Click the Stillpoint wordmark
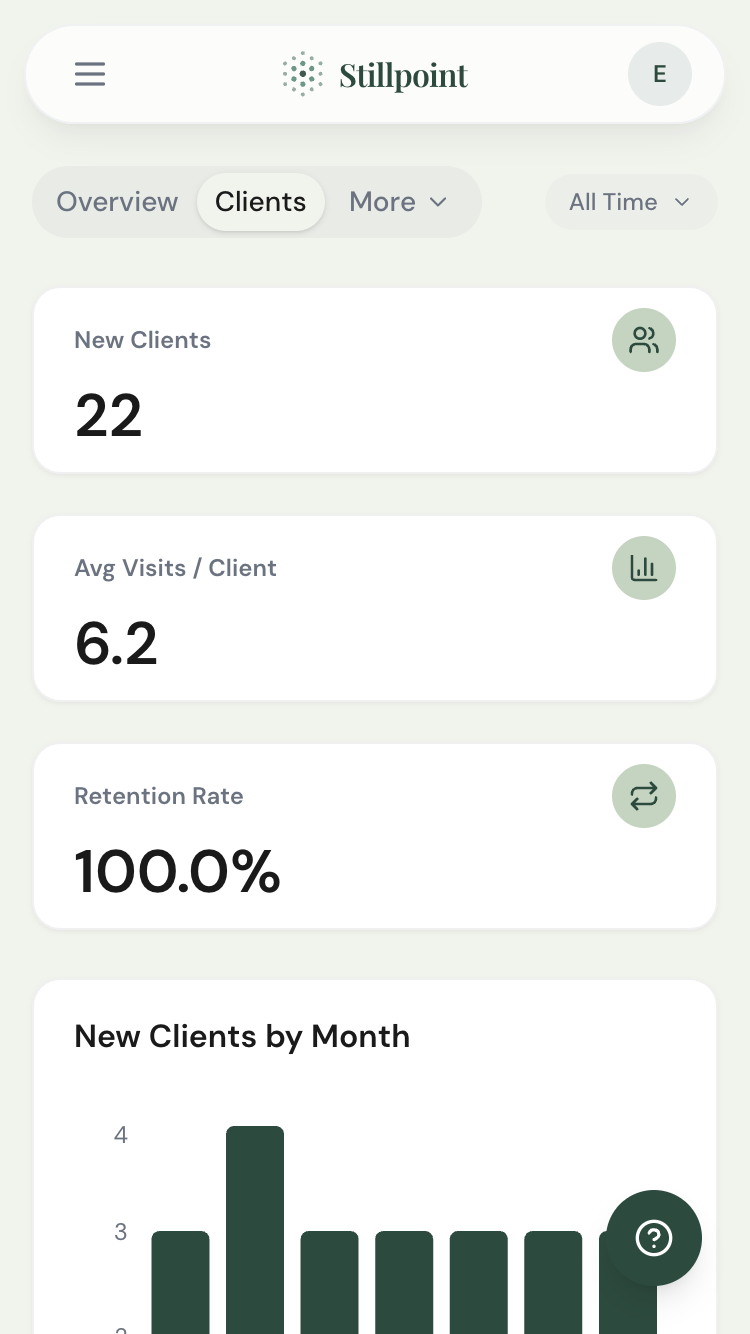The height and width of the screenshot is (1334, 750). 404,74
